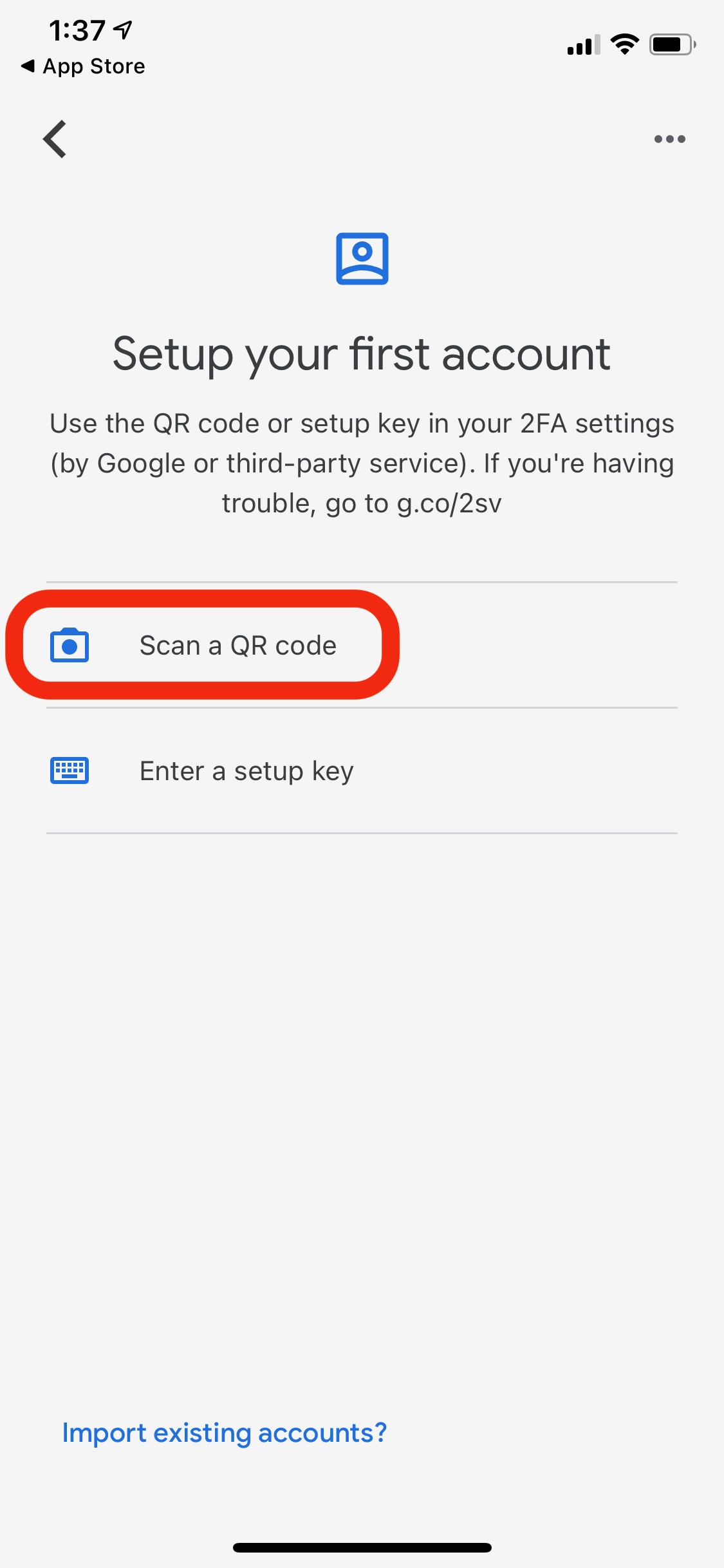
Task: Tap Import existing accounts link
Action: (225, 1433)
